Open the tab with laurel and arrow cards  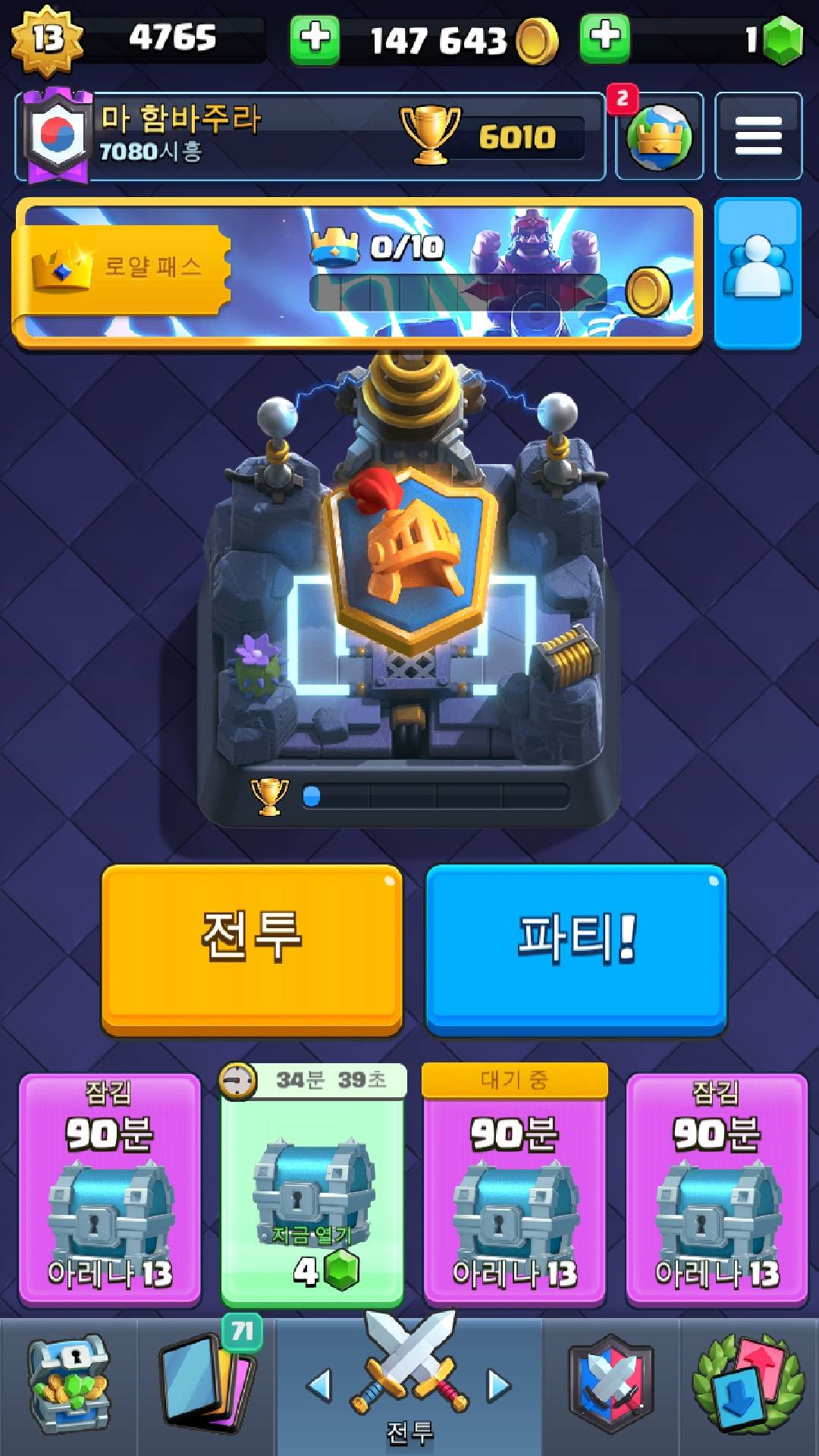(x=748, y=1385)
